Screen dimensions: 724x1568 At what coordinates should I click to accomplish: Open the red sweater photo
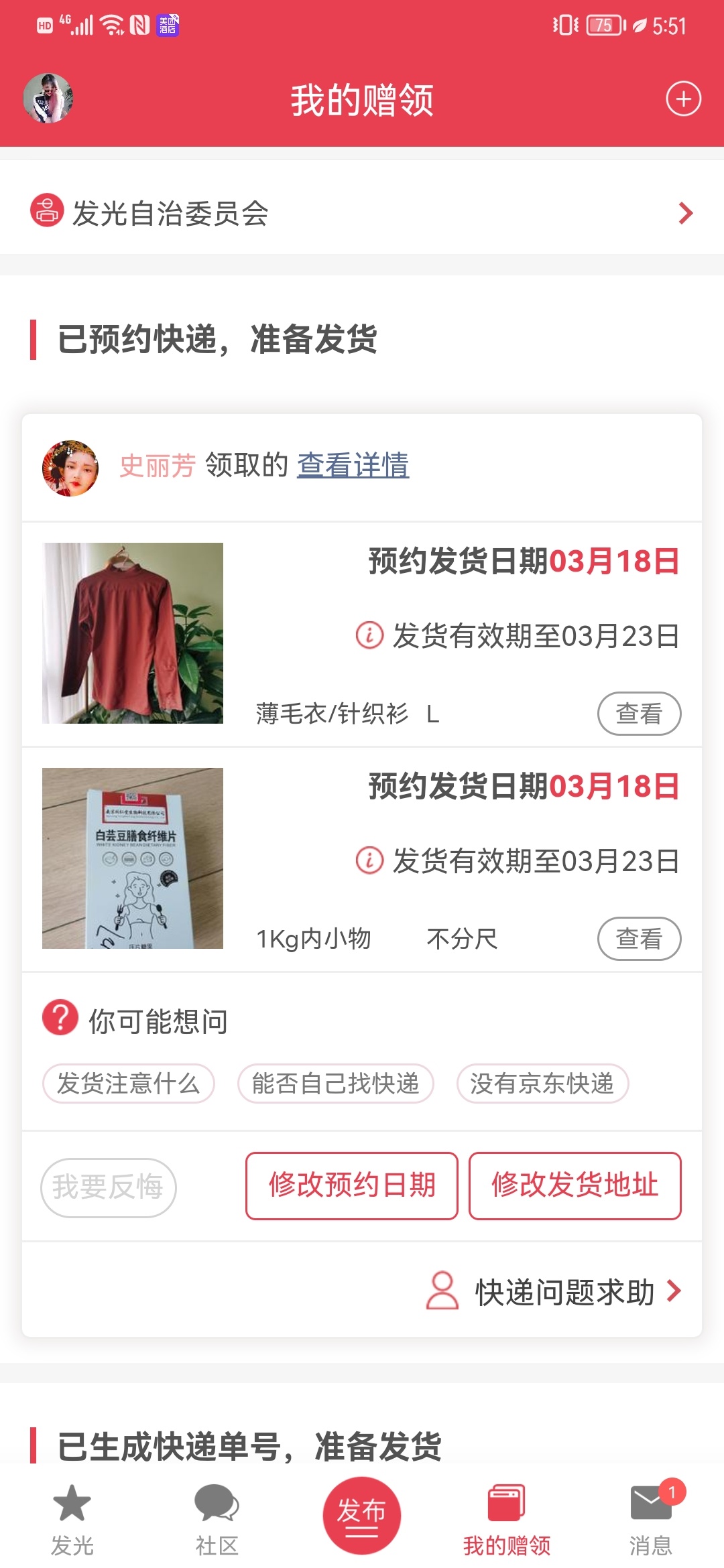coord(133,633)
